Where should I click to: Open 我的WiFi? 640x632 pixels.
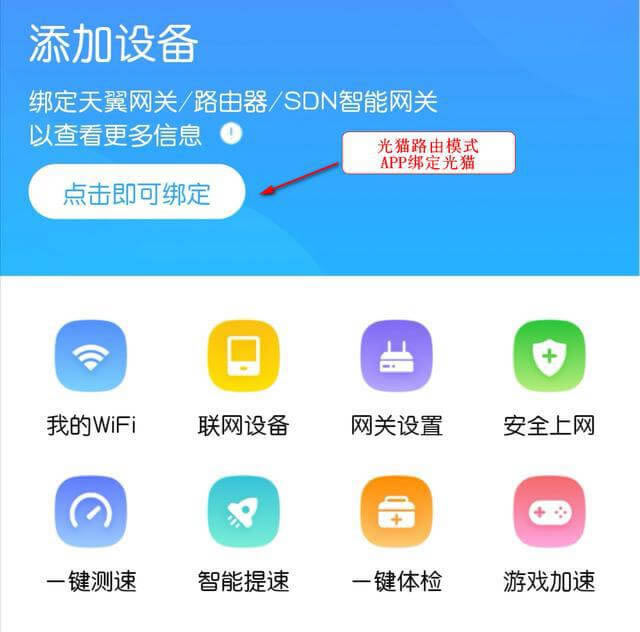[x=91, y=356]
